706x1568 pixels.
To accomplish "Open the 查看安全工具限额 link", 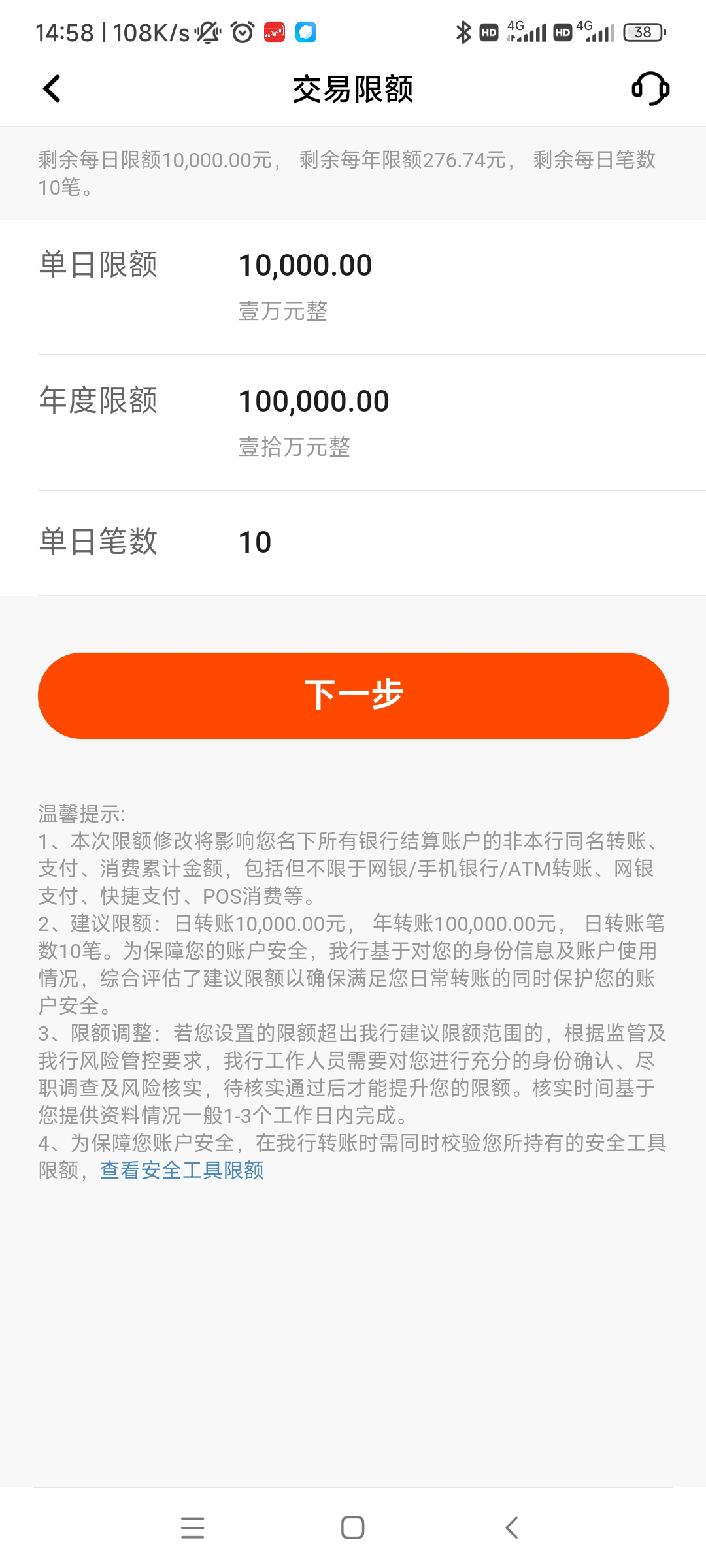I will tap(182, 1170).
